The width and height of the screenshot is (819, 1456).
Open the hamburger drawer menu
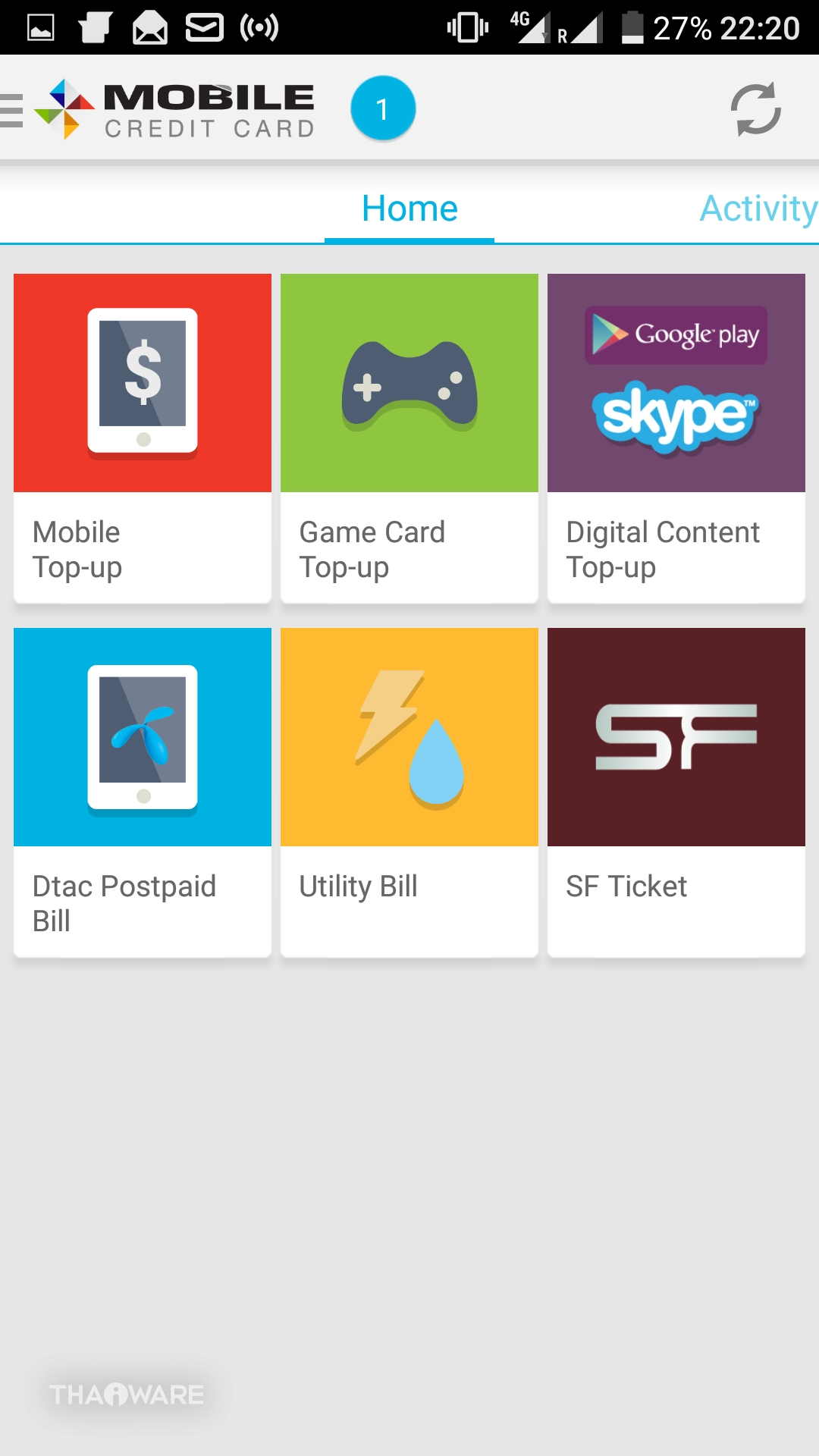(12, 110)
